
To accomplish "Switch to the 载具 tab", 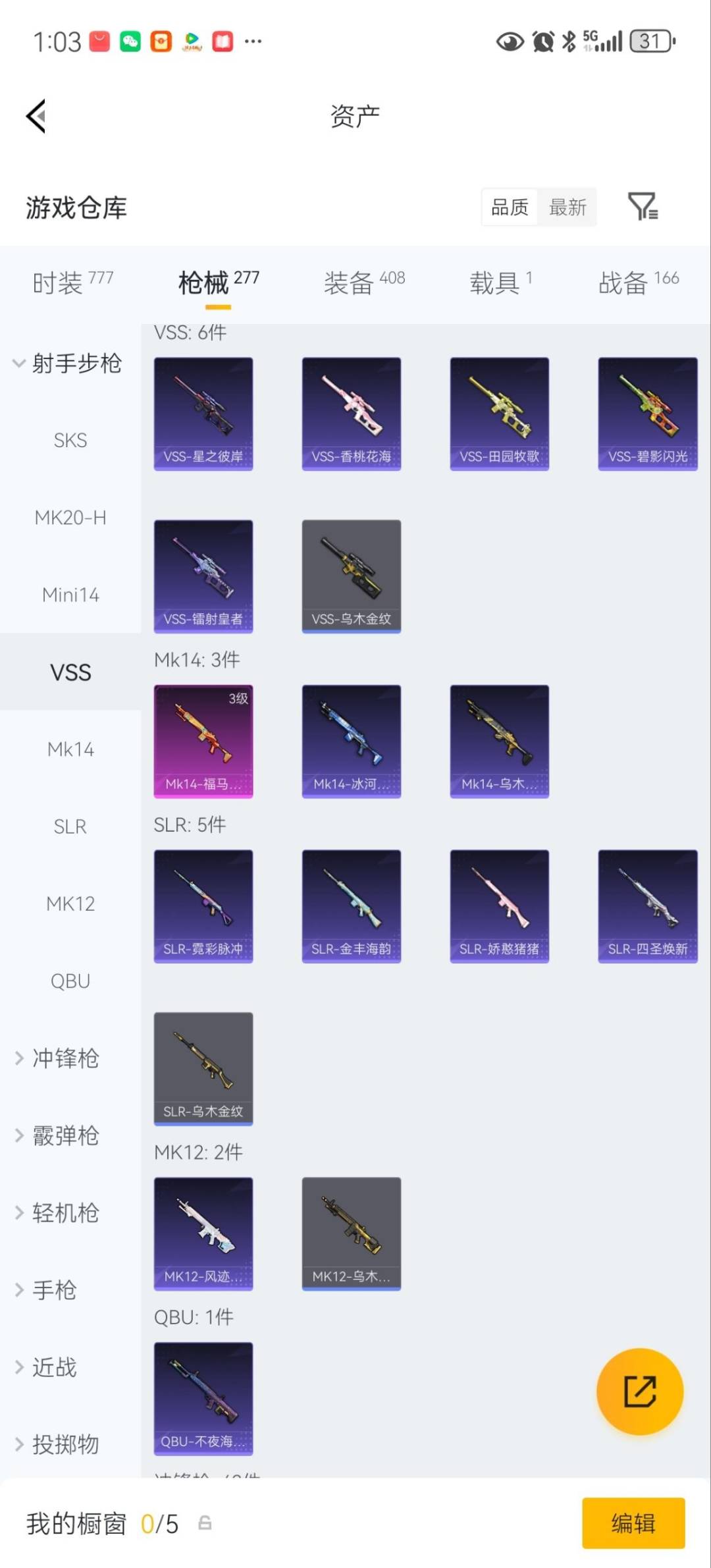I will 500,283.
